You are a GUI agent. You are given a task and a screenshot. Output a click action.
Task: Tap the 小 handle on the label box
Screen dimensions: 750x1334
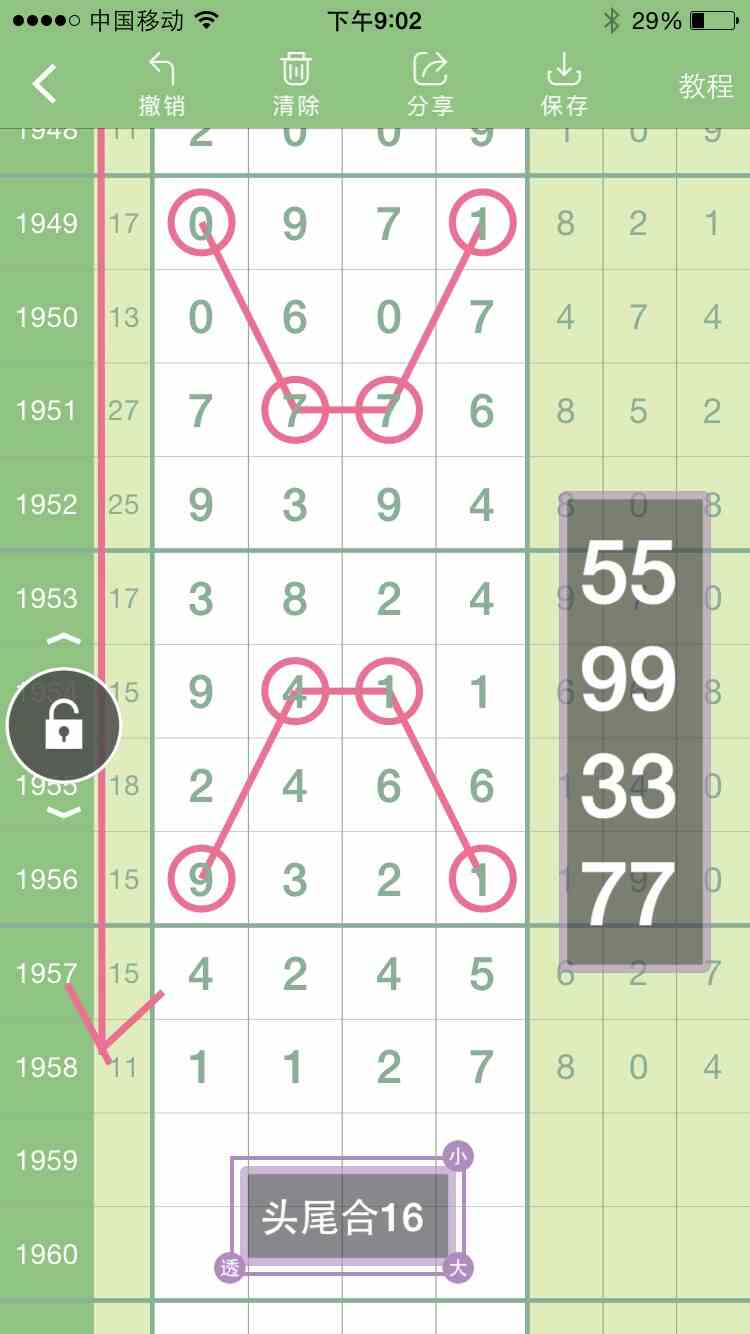tap(458, 1157)
